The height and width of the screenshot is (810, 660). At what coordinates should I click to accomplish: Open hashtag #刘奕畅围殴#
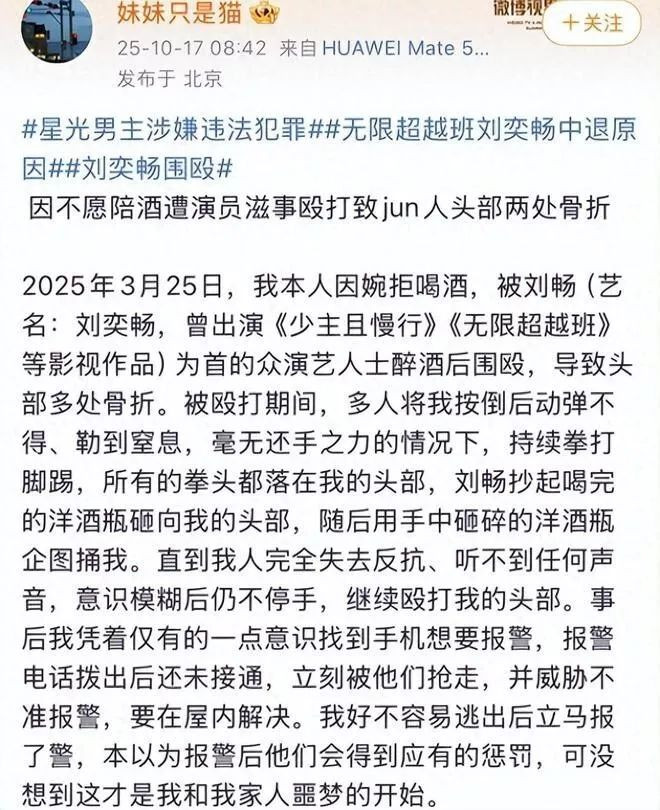point(149,168)
